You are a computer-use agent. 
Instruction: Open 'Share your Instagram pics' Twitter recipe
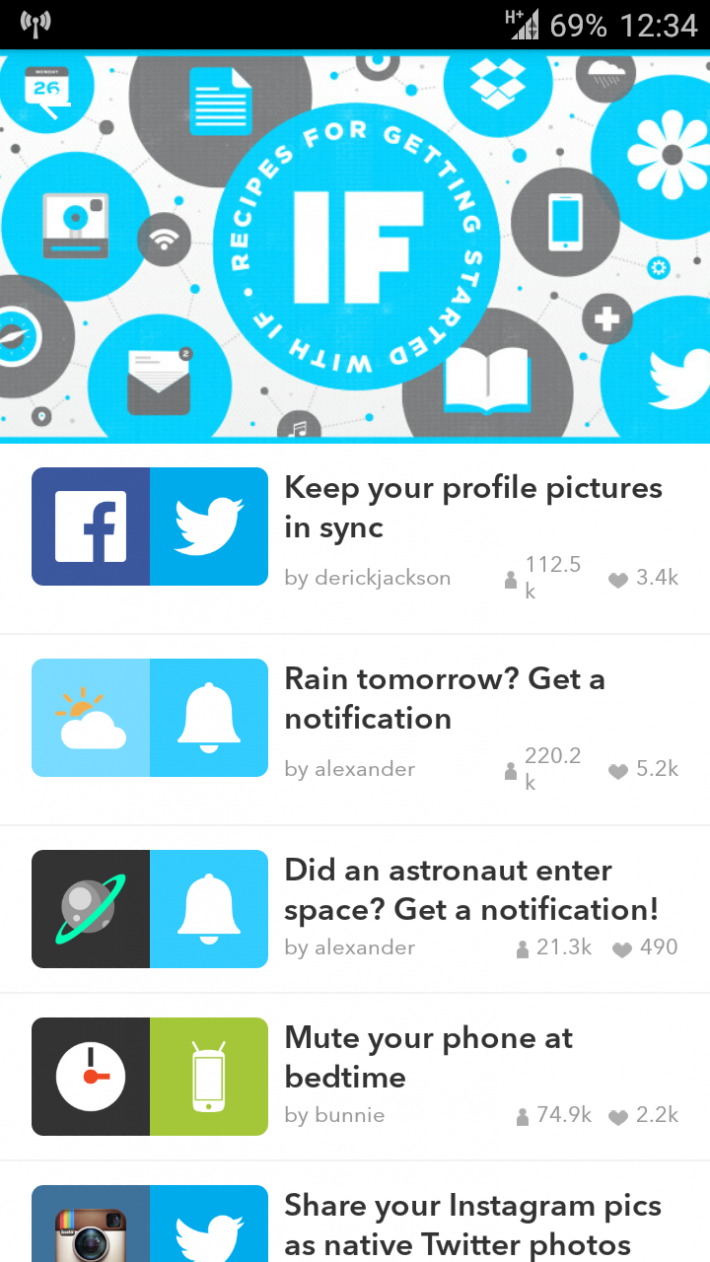(x=472, y=1224)
